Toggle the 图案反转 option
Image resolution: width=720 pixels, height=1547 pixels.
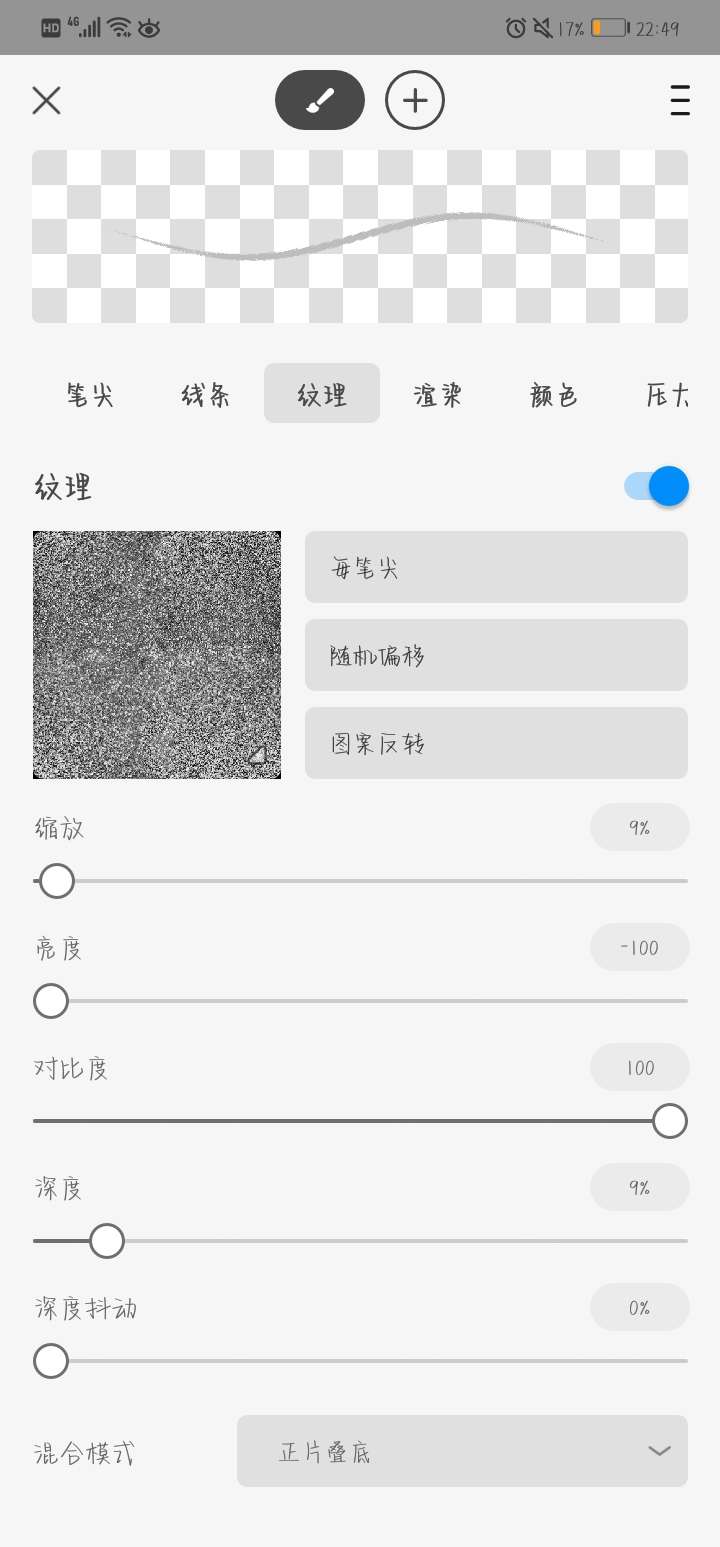496,743
